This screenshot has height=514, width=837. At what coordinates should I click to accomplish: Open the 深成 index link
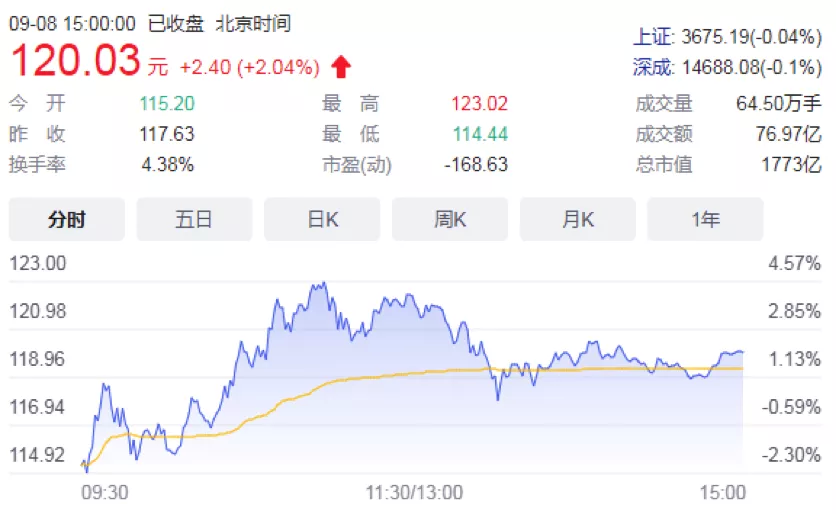tap(654, 67)
